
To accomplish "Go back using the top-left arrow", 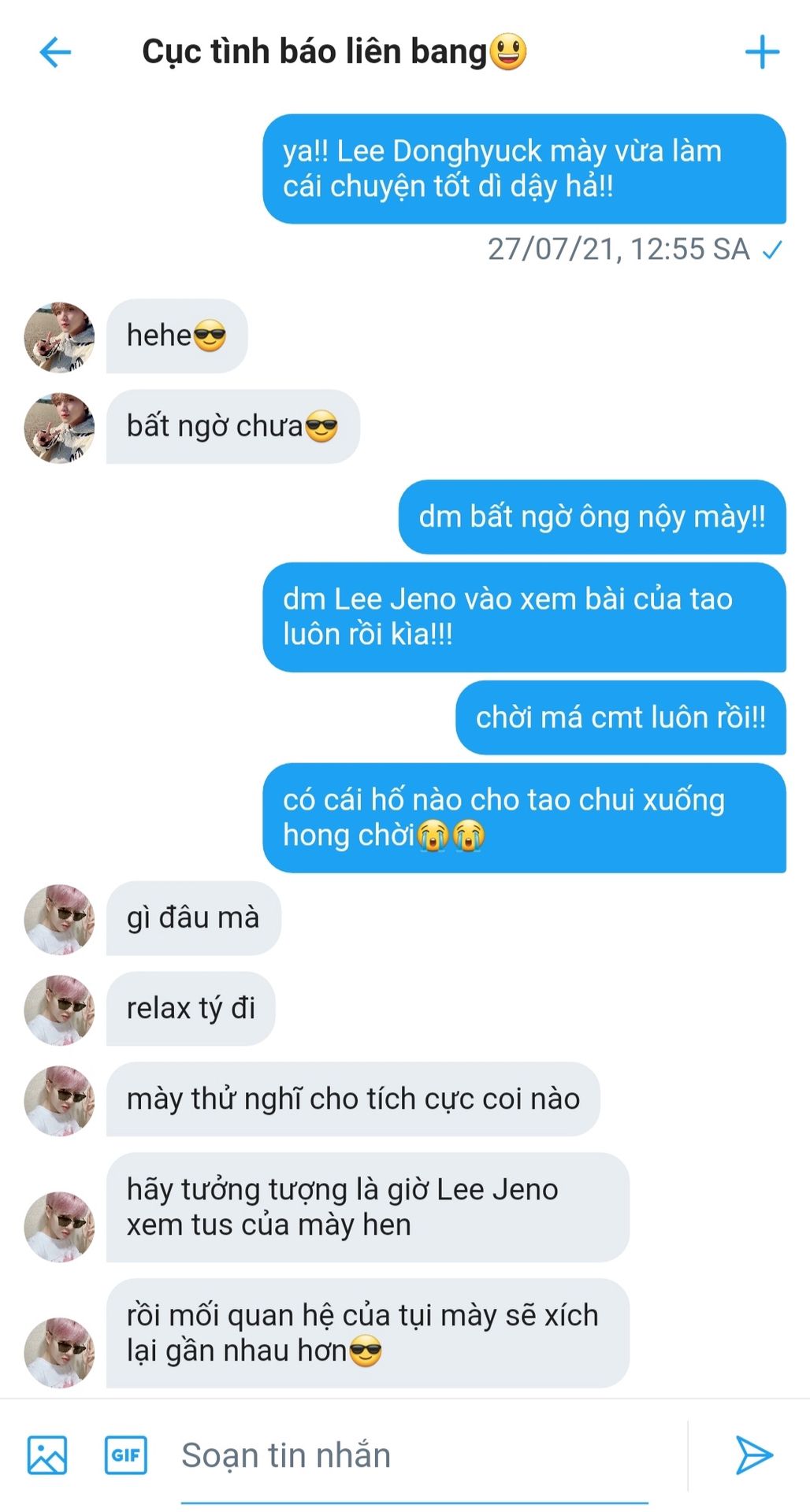I will (55, 53).
